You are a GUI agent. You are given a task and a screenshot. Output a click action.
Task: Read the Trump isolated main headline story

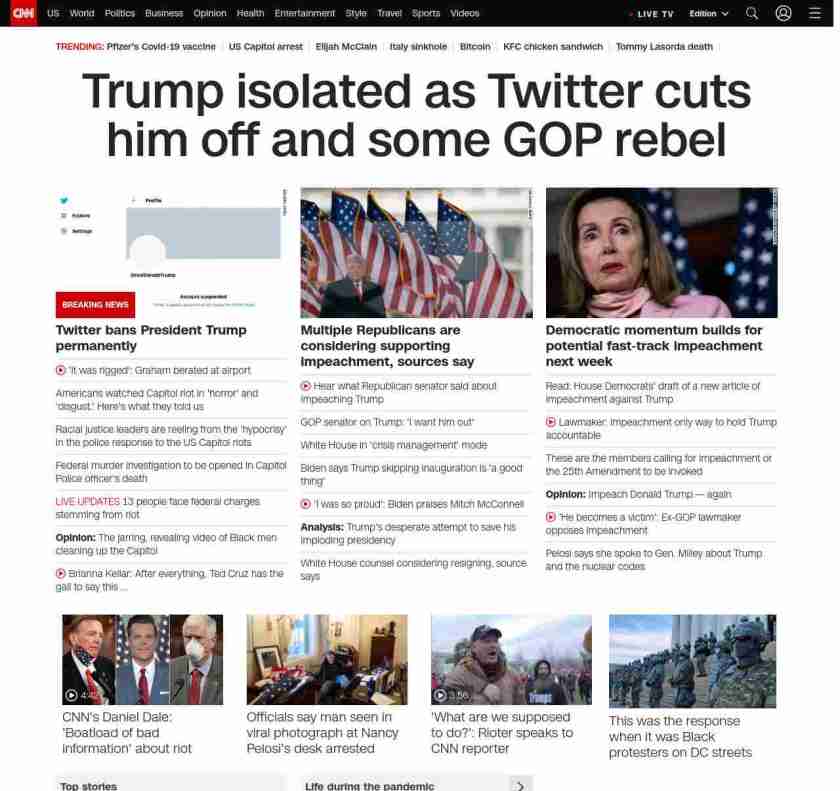(x=416, y=115)
